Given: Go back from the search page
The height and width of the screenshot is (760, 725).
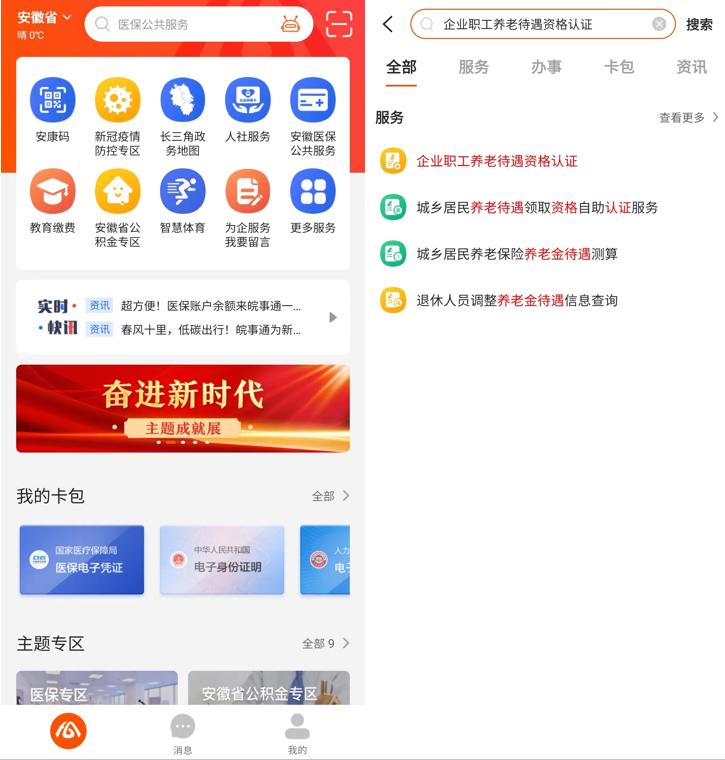Looking at the screenshot, I should (x=388, y=24).
